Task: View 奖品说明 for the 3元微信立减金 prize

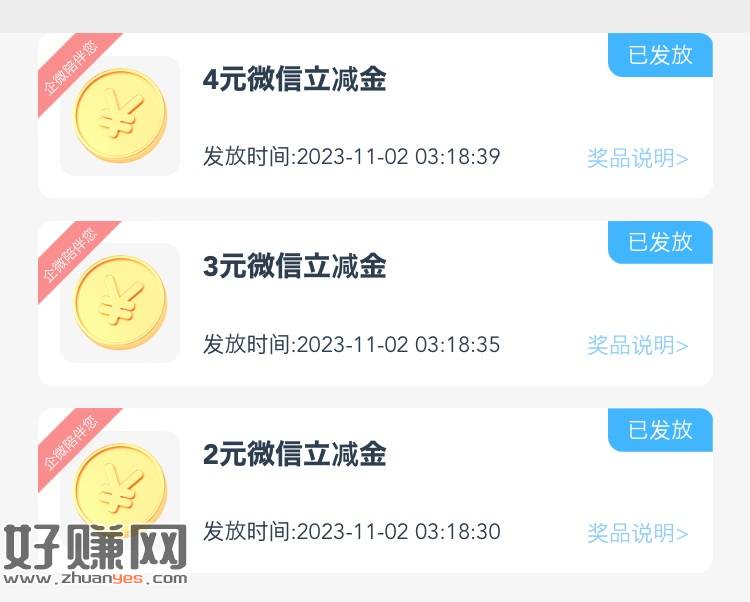Action: pos(637,346)
